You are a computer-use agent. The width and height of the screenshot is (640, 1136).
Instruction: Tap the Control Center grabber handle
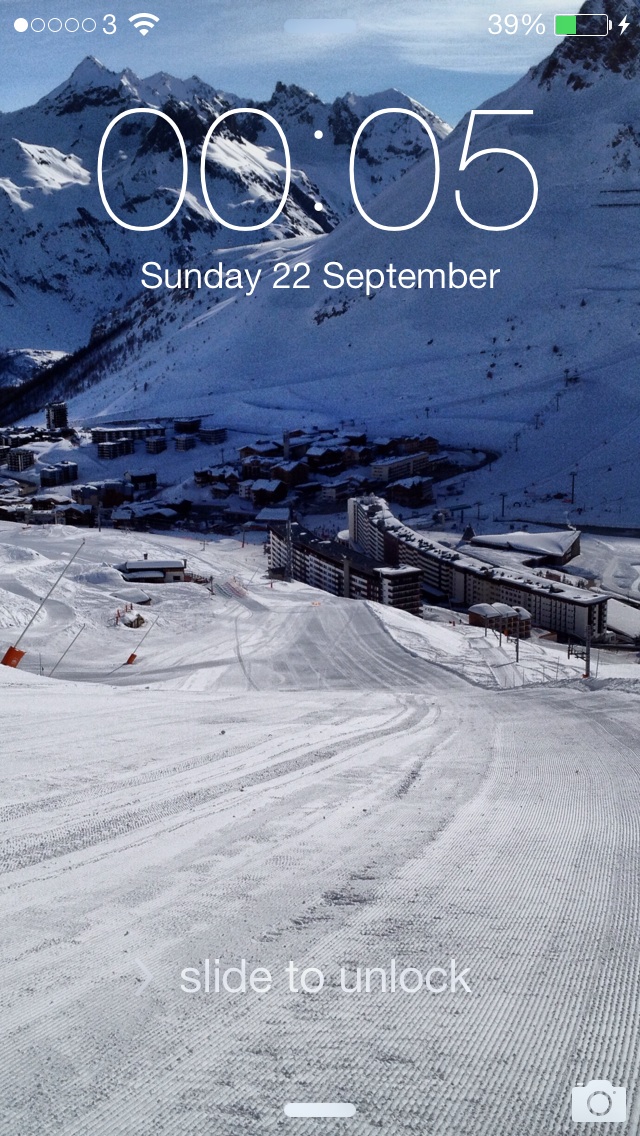point(320,1110)
